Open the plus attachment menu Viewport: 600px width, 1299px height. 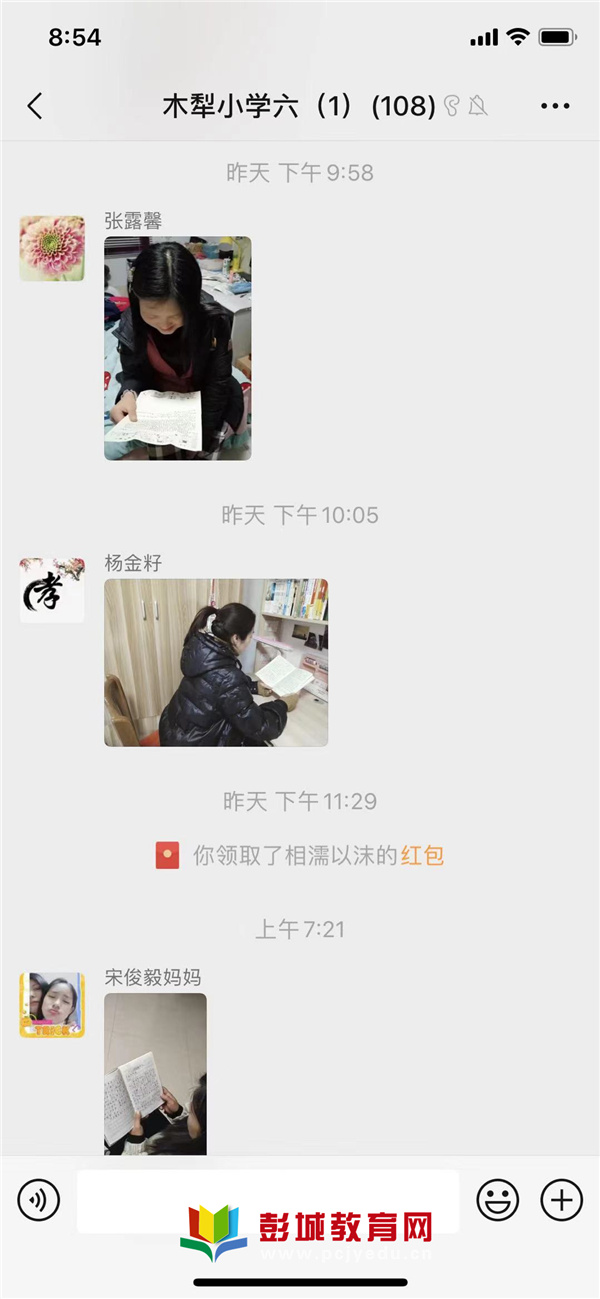tap(561, 1199)
